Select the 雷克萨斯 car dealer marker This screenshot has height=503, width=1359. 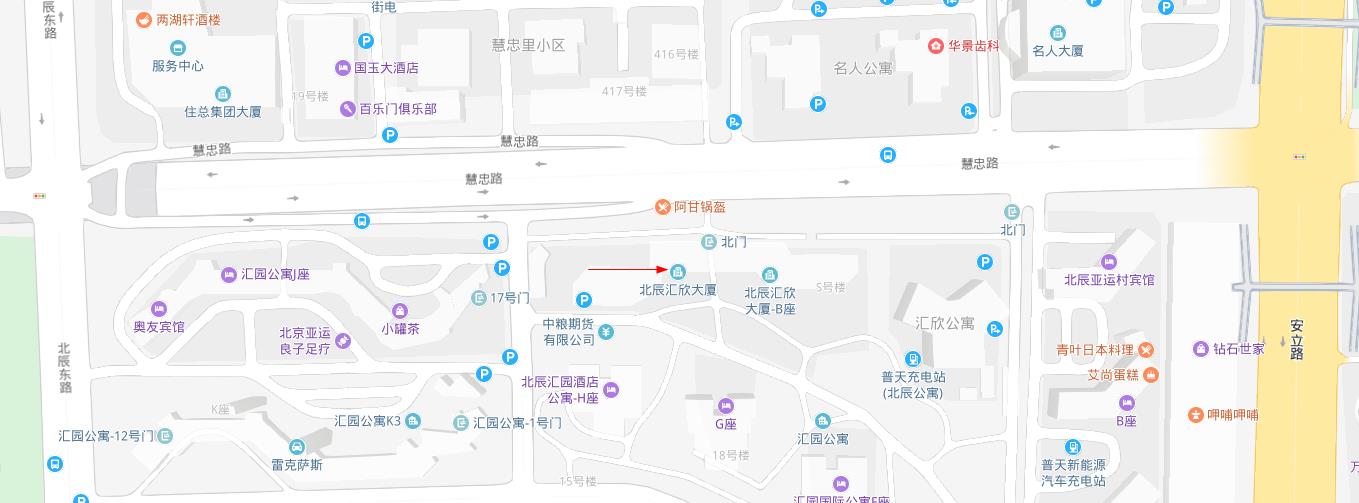pyautogui.click(x=297, y=446)
